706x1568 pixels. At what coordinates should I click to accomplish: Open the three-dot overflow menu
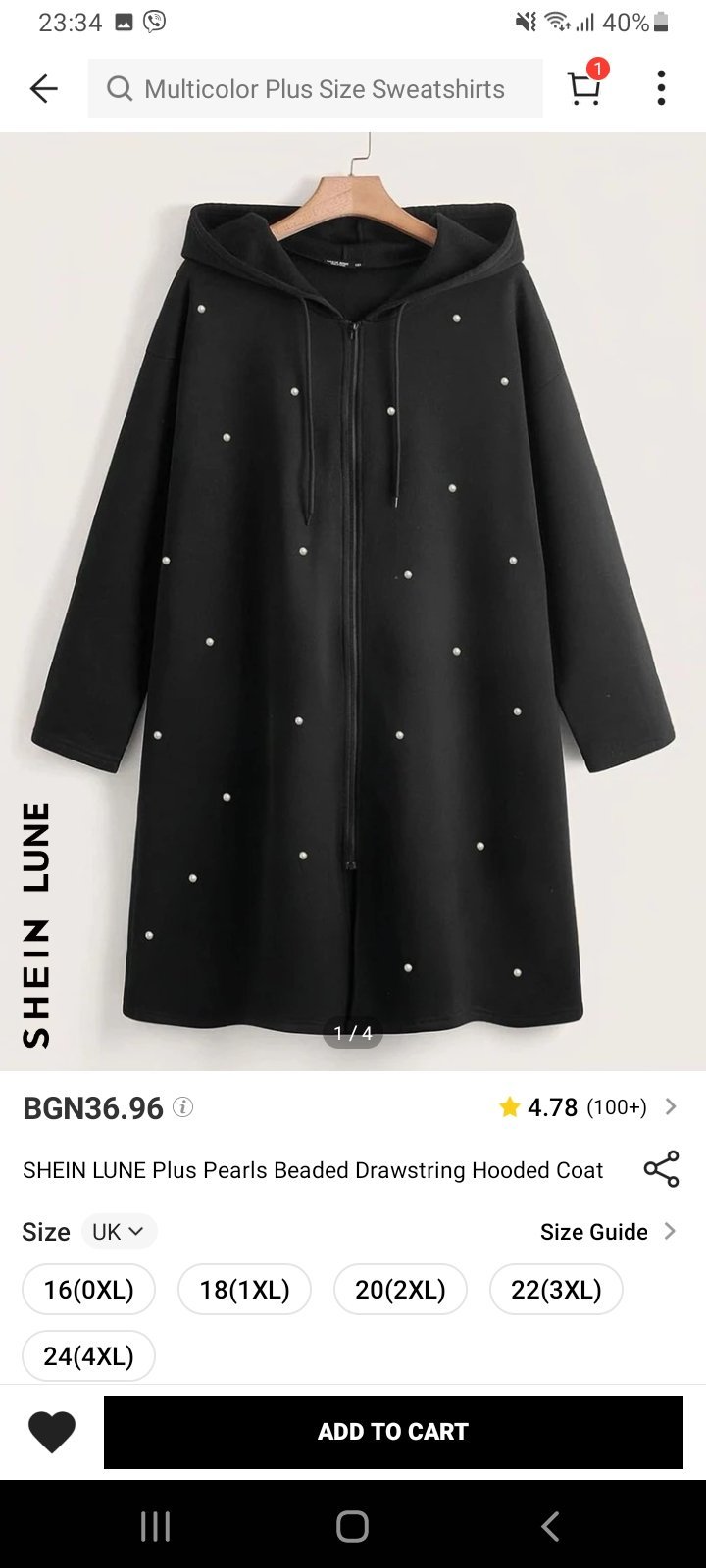pos(661,88)
